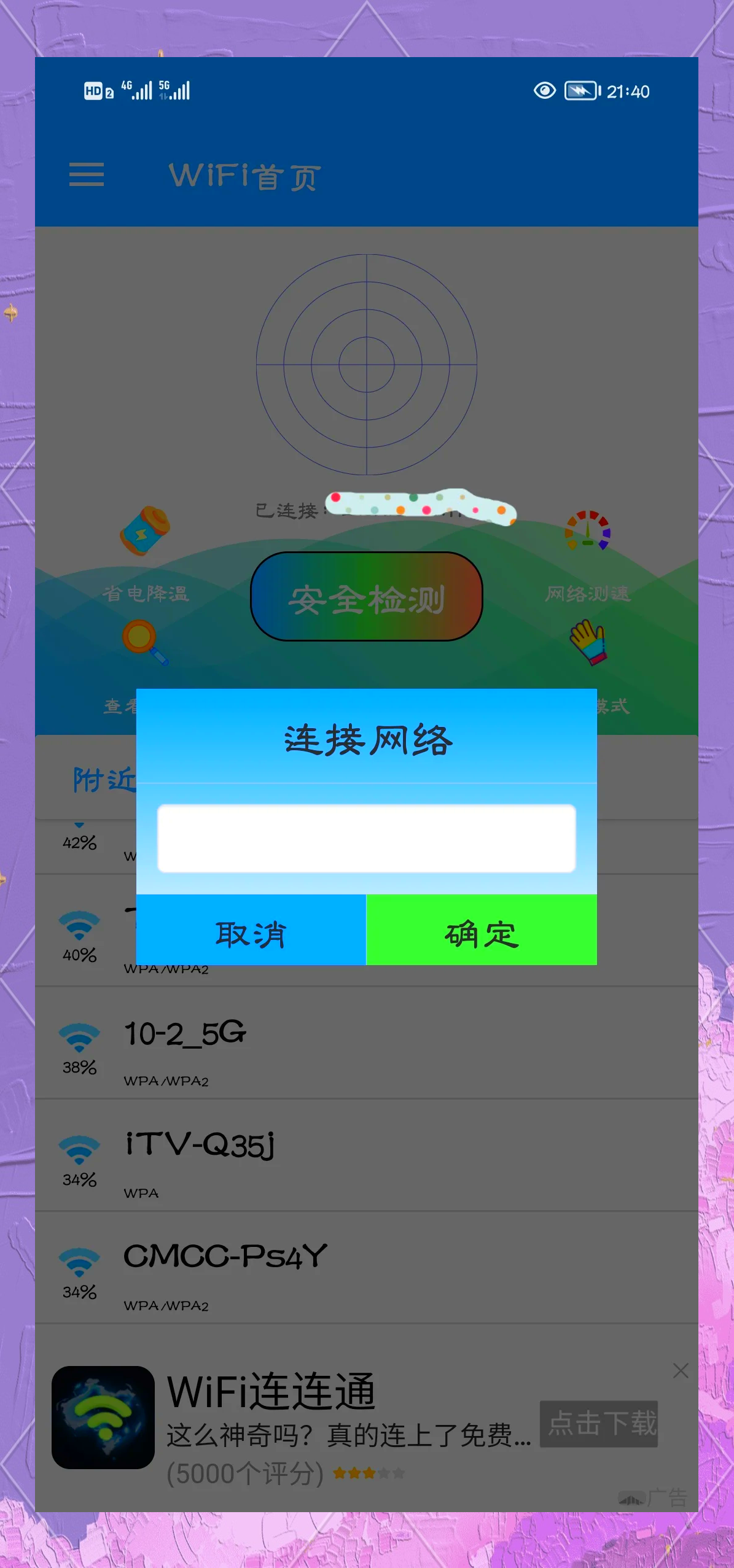This screenshot has height=1568, width=734.
Task: Select the 10-2_5G WiFi network
Action: [366, 1044]
